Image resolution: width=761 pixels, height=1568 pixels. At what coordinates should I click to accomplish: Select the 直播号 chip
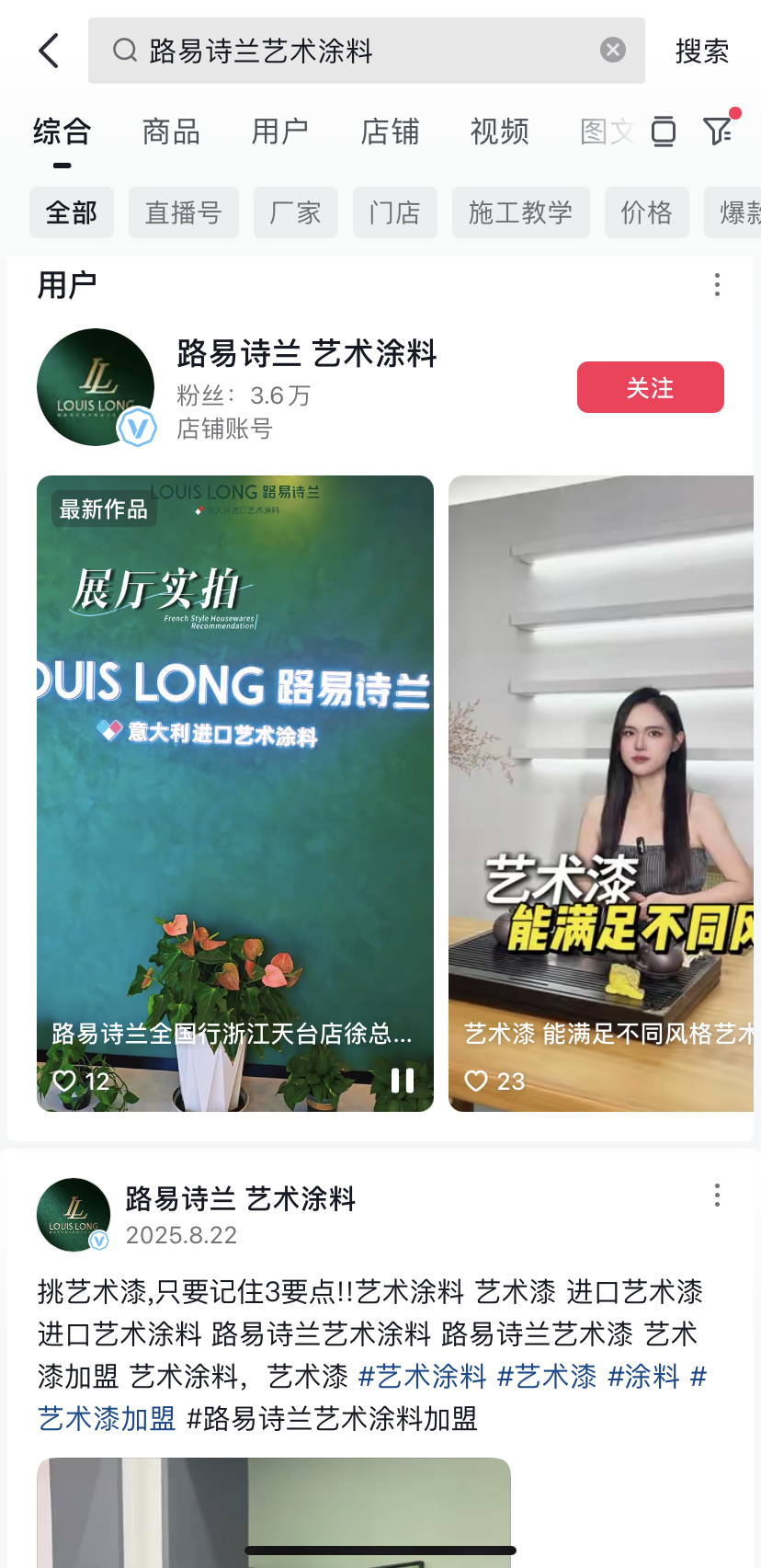(x=183, y=212)
